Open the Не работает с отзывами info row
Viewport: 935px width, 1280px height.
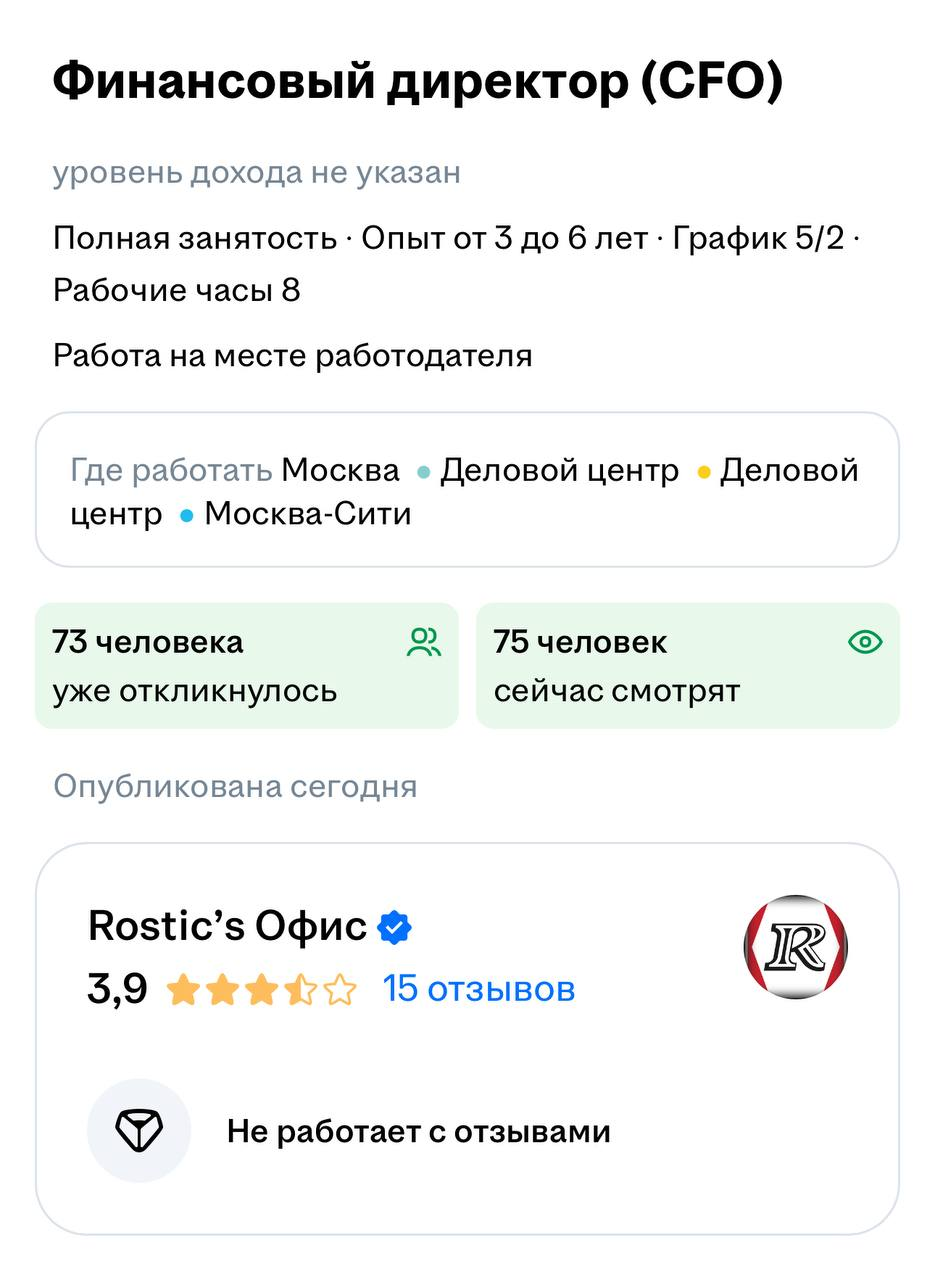418,1131
